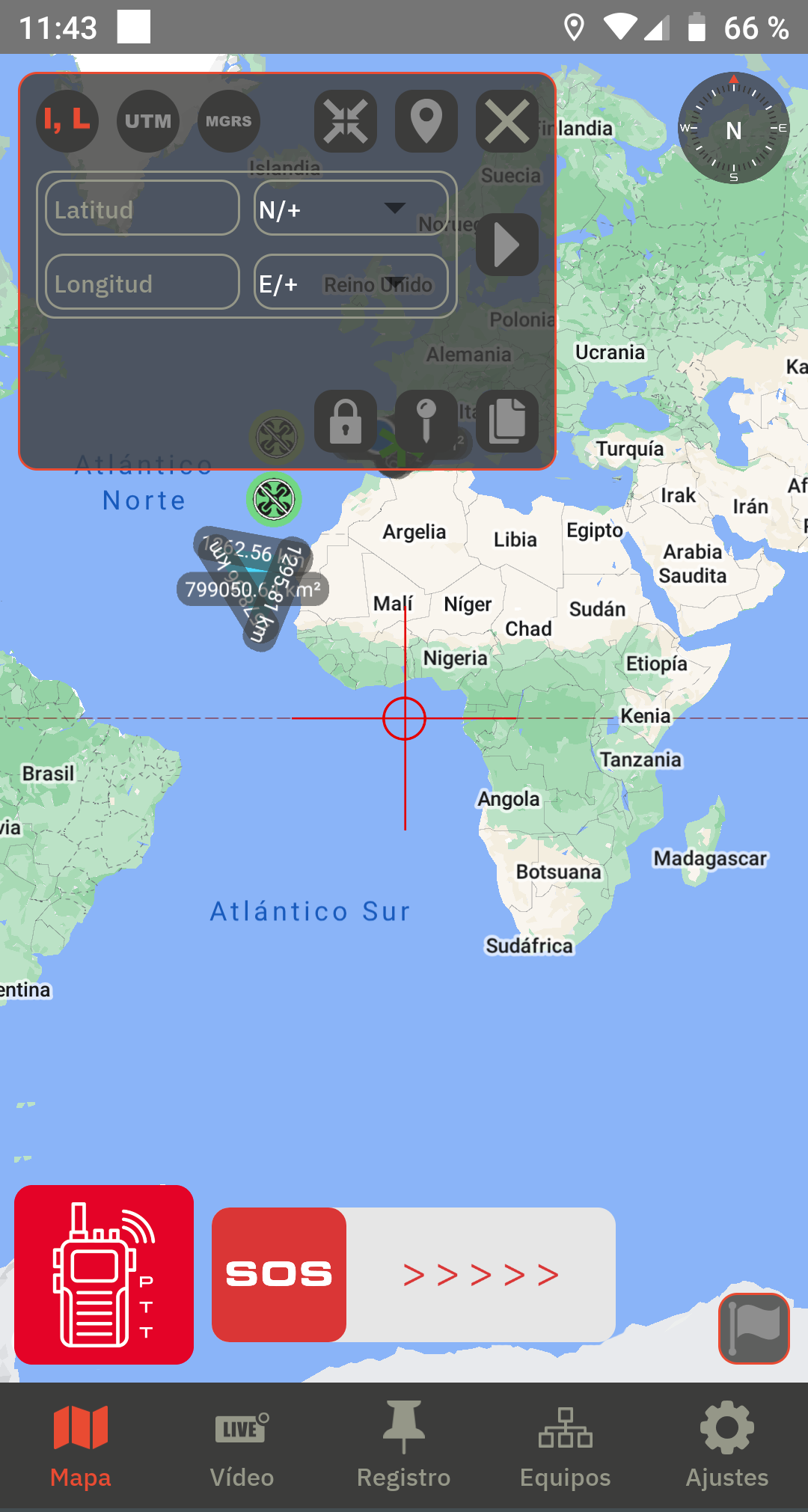This screenshot has height=1512, width=808.
Task: Copy coordinates with the copy icon
Action: click(x=507, y=421)
